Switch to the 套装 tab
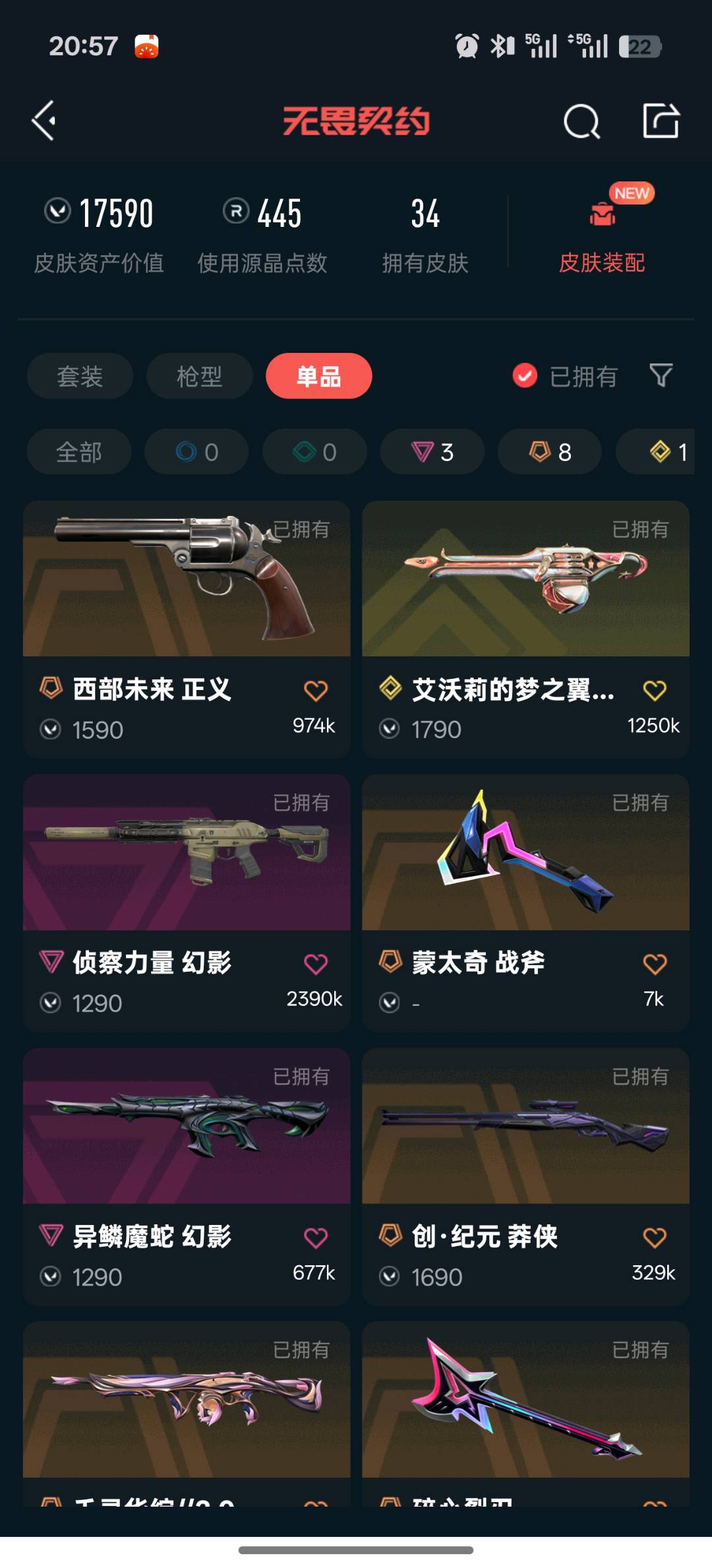The width and height of the screenshot is (712, 1568). pyautogui.click(x=80, y=376)
